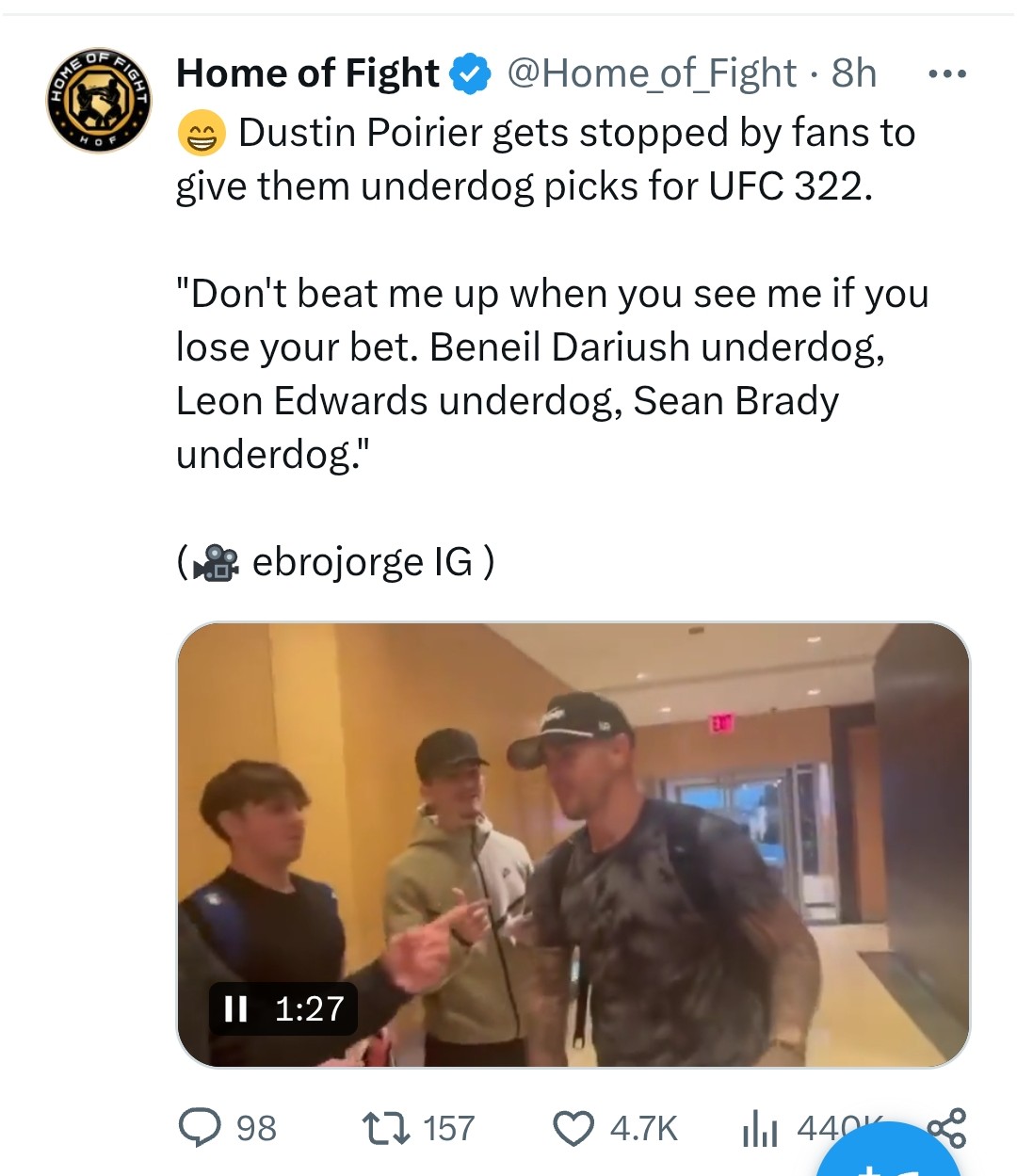Share the Home of Fight tweet

[x=946, y=1126]
